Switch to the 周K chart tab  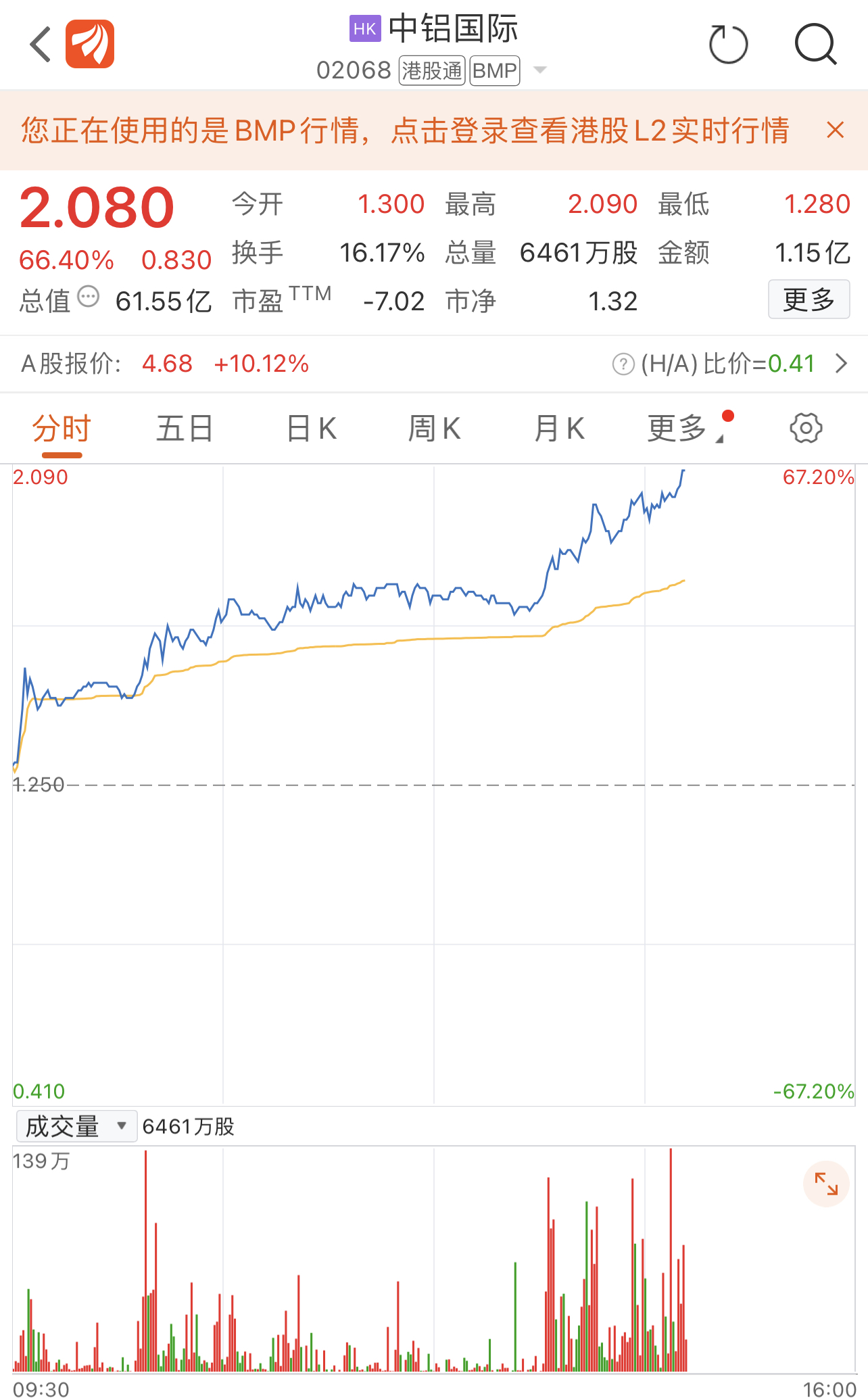pyautogui.click(x=434, y=429)
